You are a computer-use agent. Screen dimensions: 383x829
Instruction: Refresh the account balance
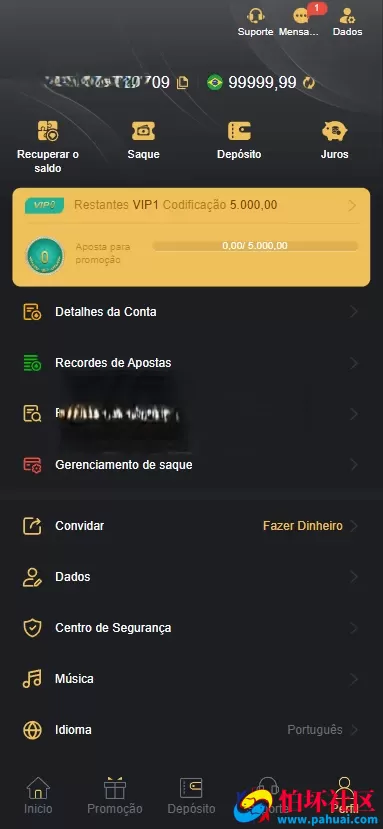point(309,82)
